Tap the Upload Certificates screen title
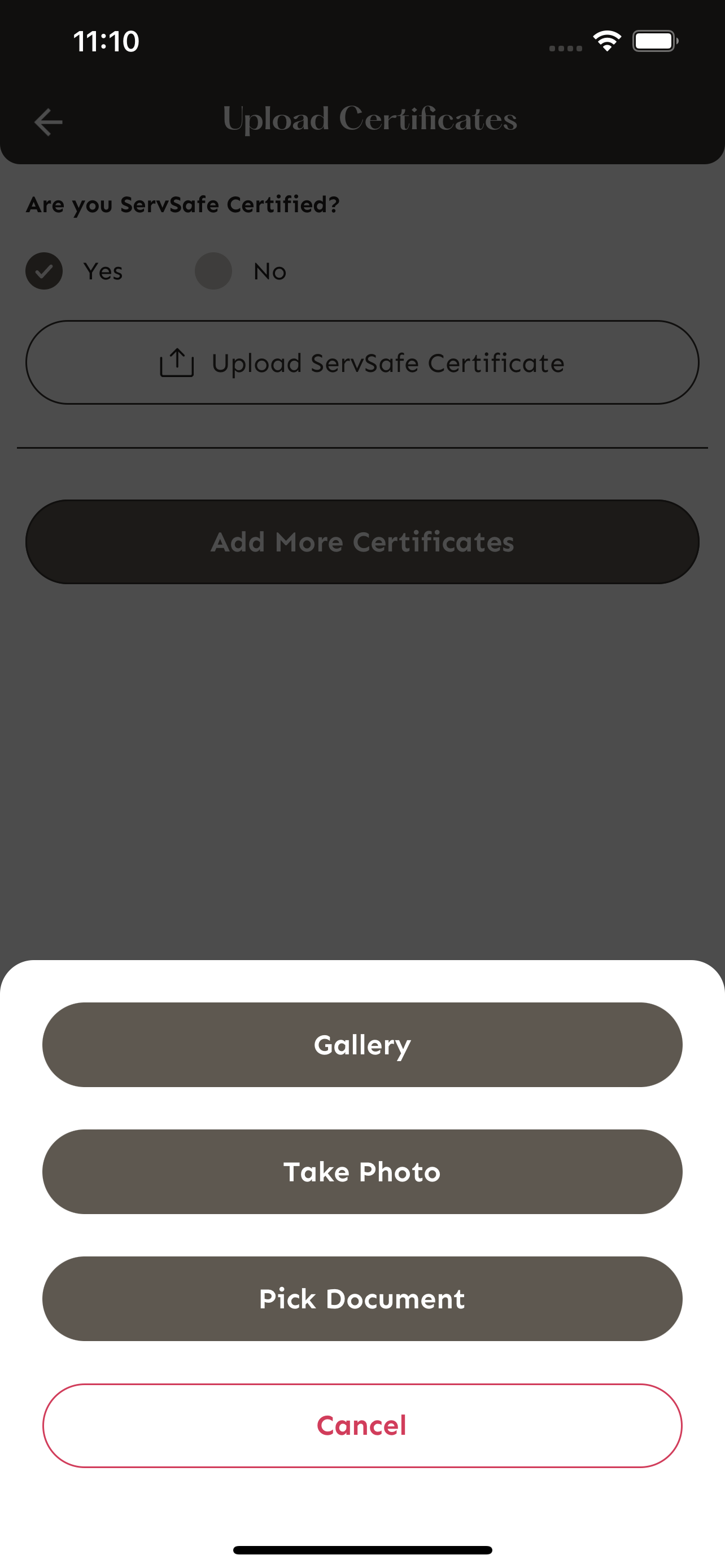This screenshot has width=725, height=1568. tap(369, 119)
